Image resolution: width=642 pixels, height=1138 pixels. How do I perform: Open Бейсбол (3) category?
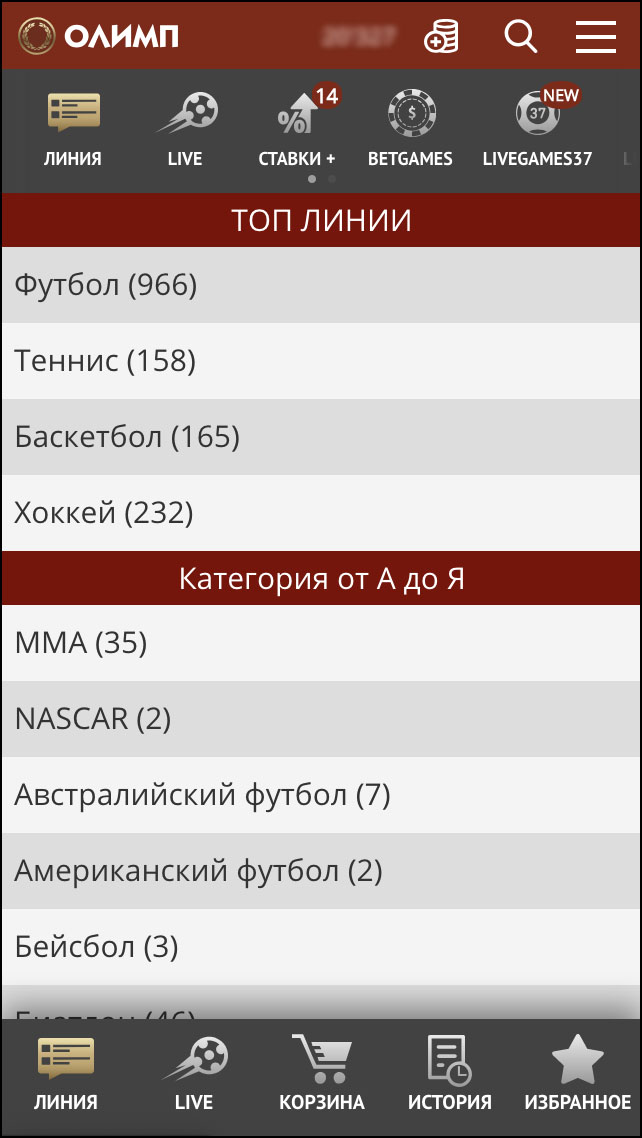pyautogui.click(x=320, y=947)
